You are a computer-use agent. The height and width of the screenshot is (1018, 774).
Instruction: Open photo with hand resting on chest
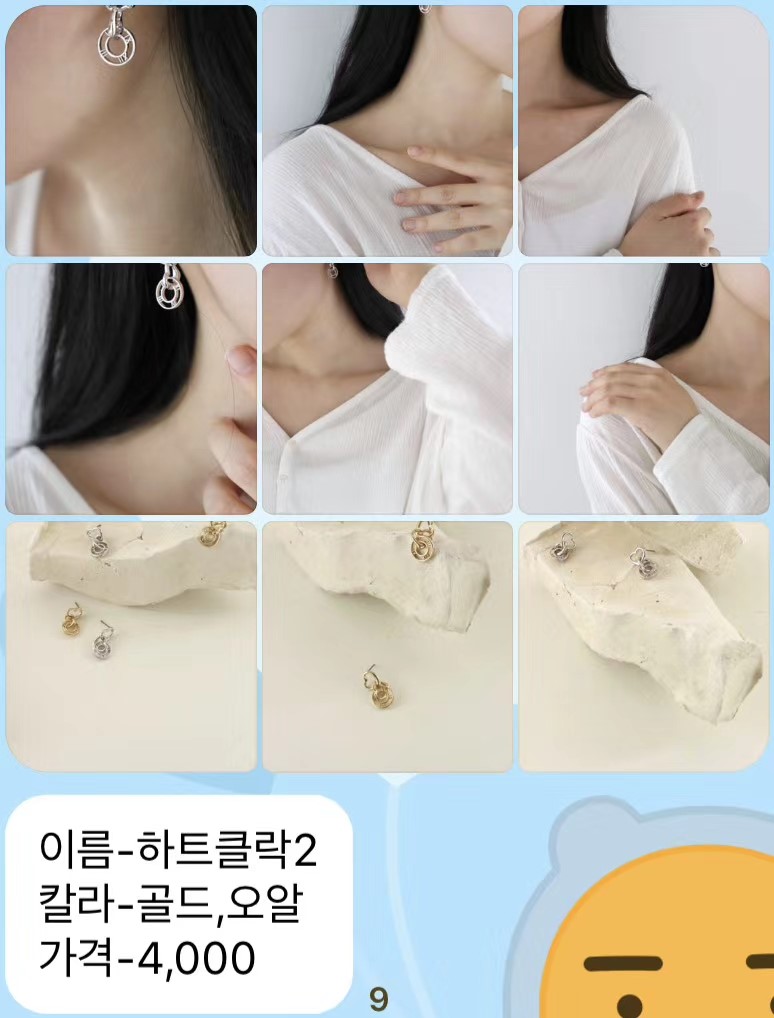point(387,130)
